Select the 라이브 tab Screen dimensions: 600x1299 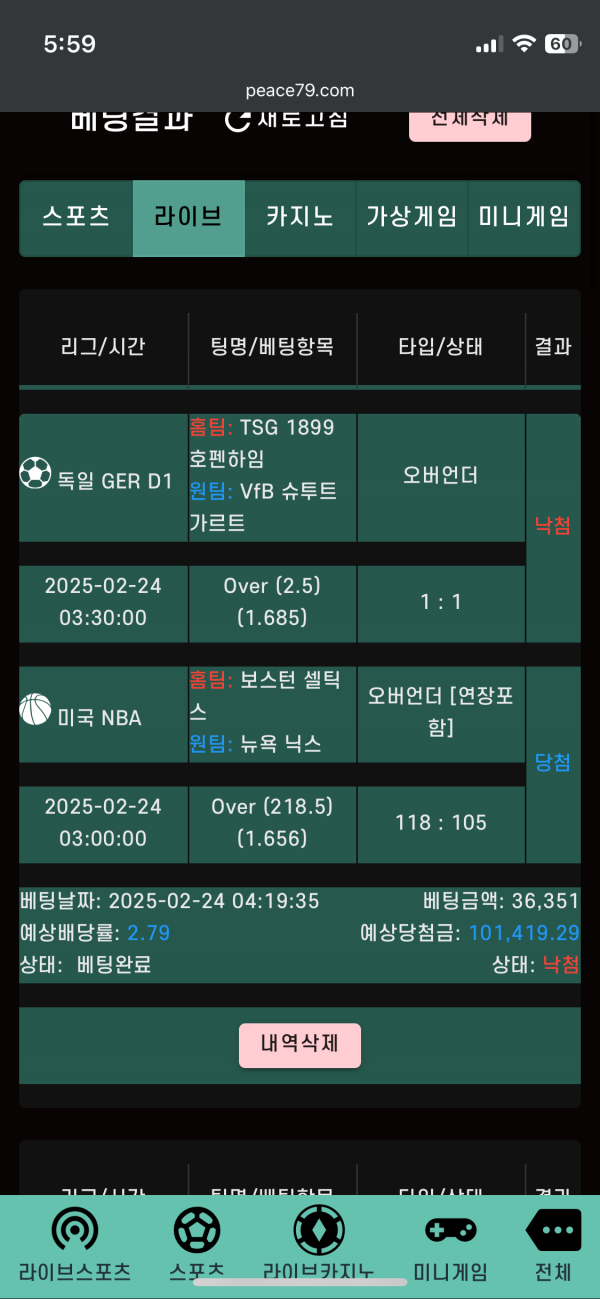click(188, 217)
